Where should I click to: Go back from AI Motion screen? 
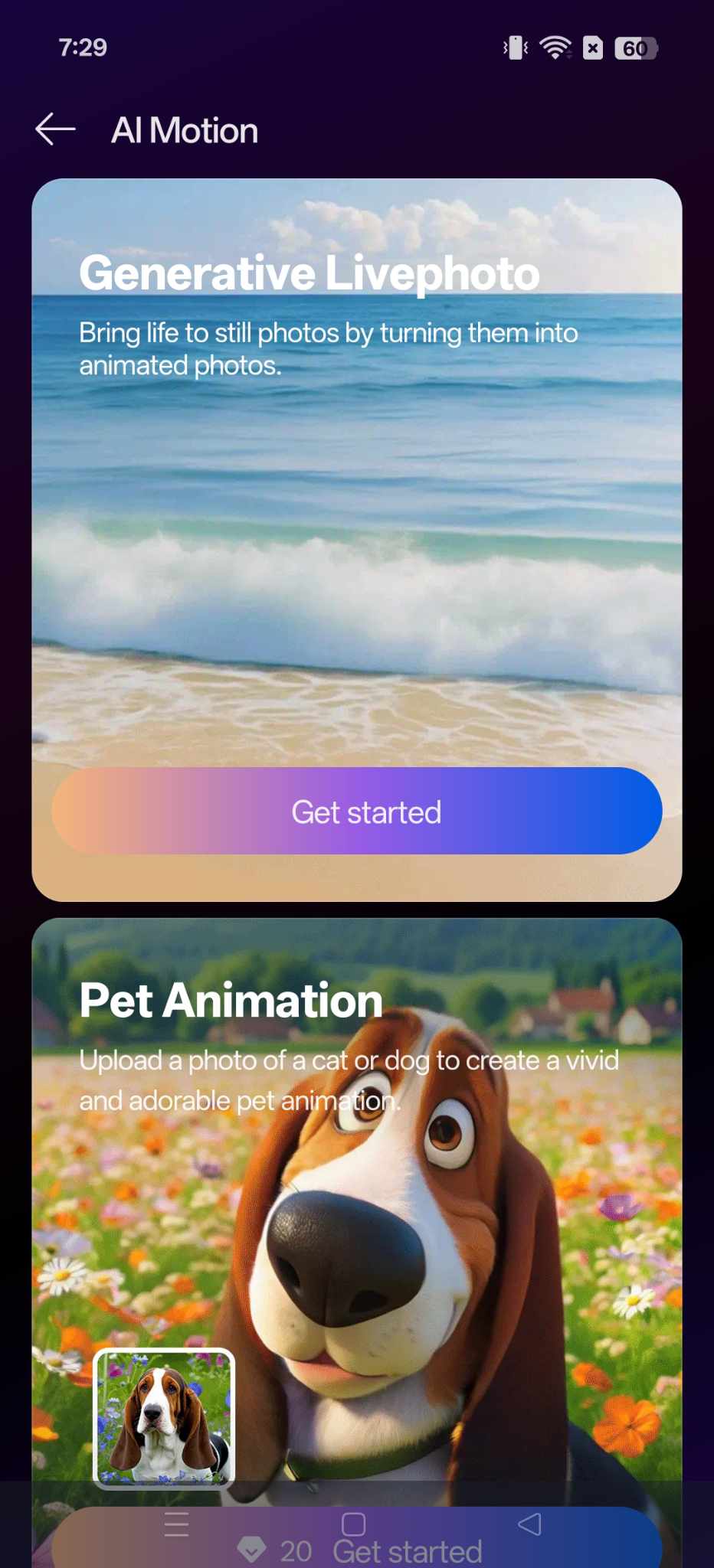(x=55, y=129)
